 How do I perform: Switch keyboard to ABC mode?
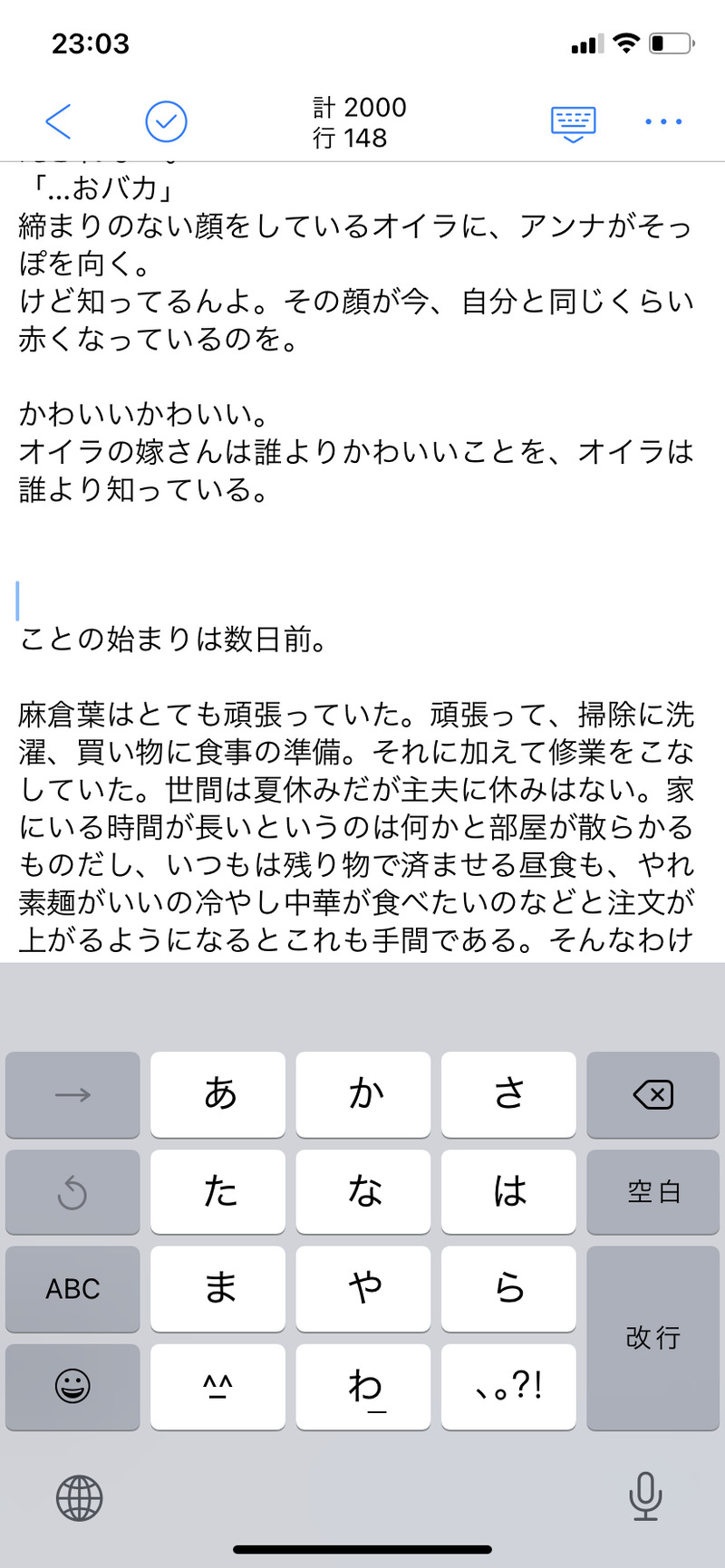click(72, 1288)
